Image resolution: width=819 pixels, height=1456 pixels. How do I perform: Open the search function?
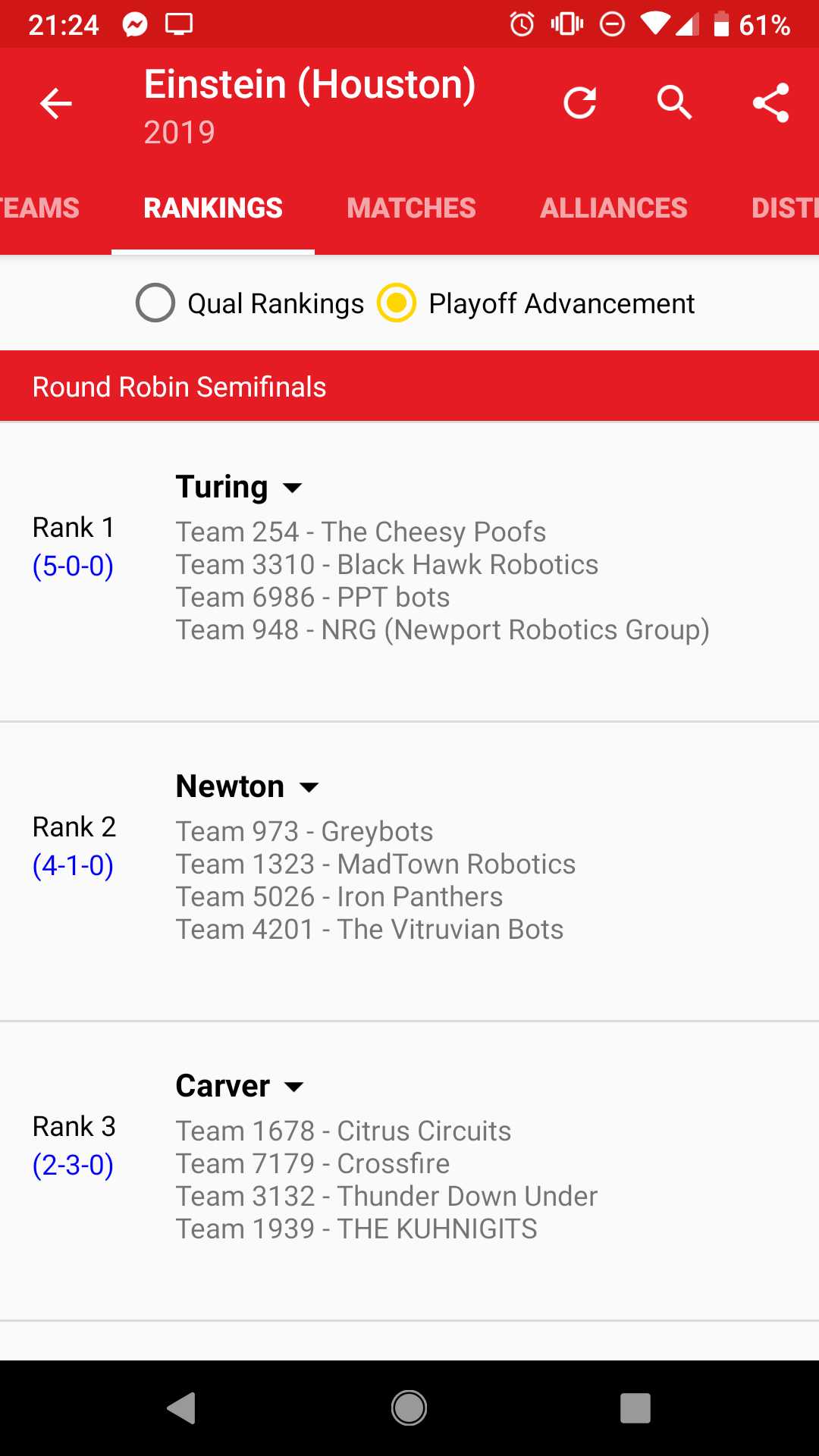click(674, 102)
